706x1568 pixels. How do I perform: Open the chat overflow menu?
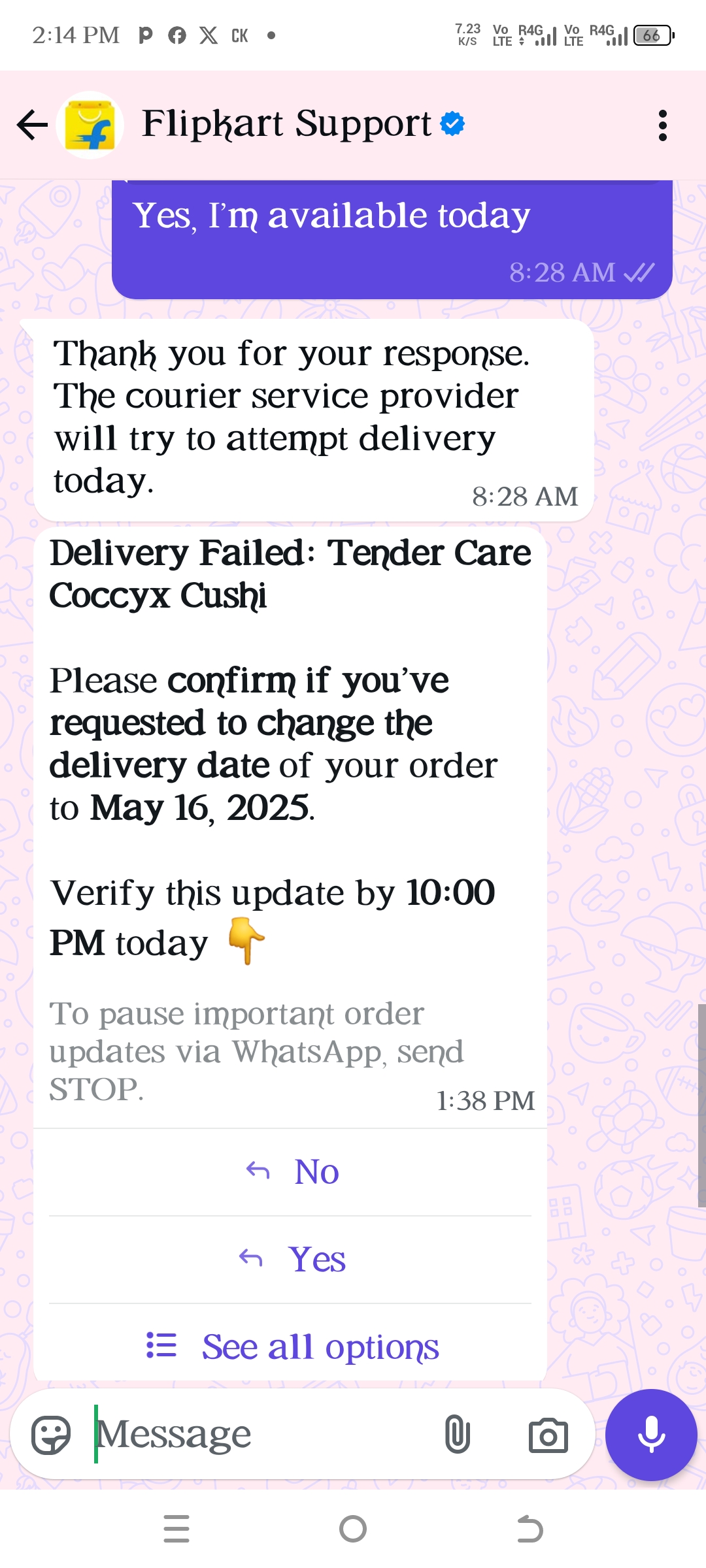coord(662,125)
